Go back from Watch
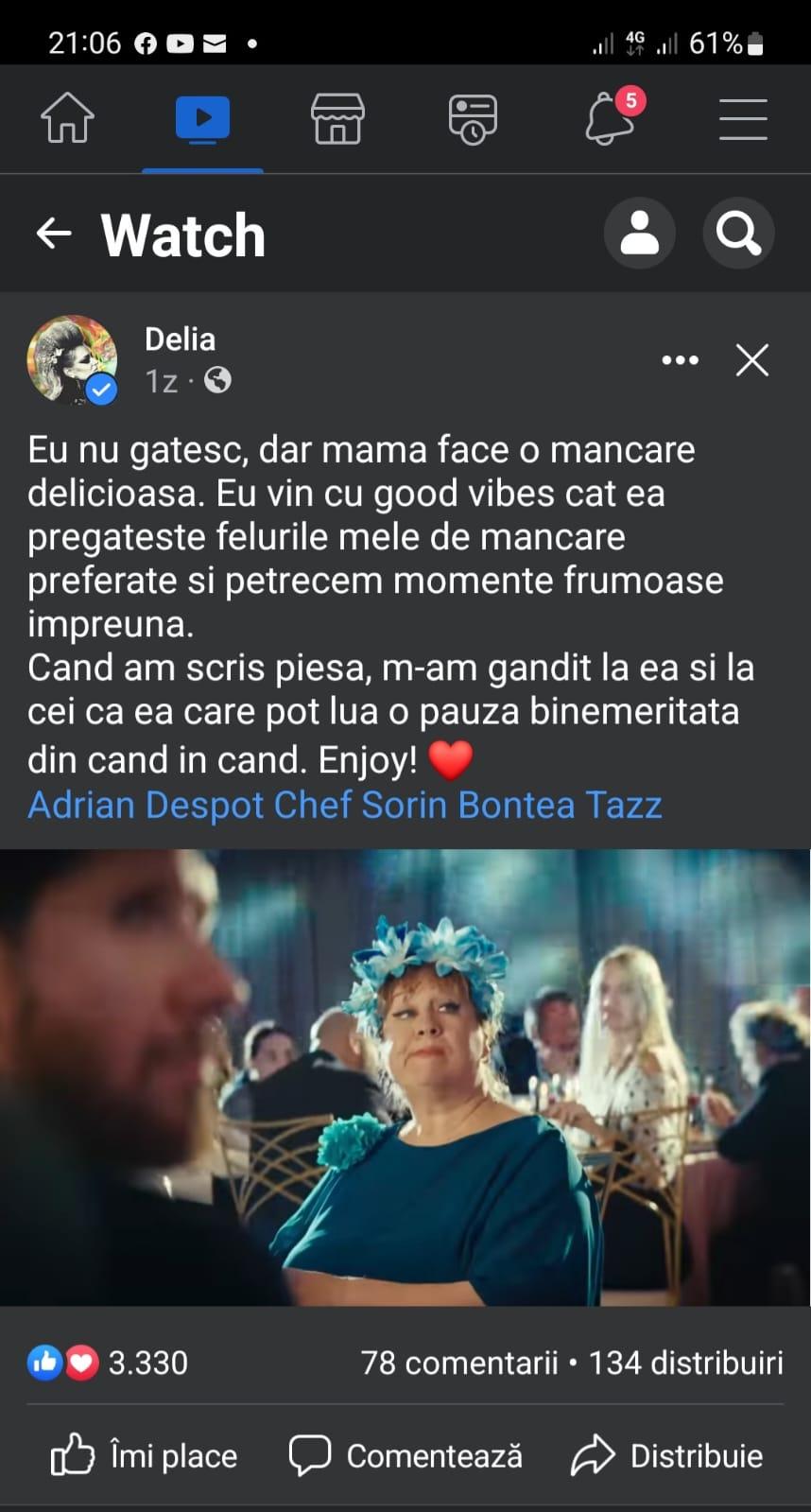This screenshot has width=811, height=1512. click(x=54, y=233)
